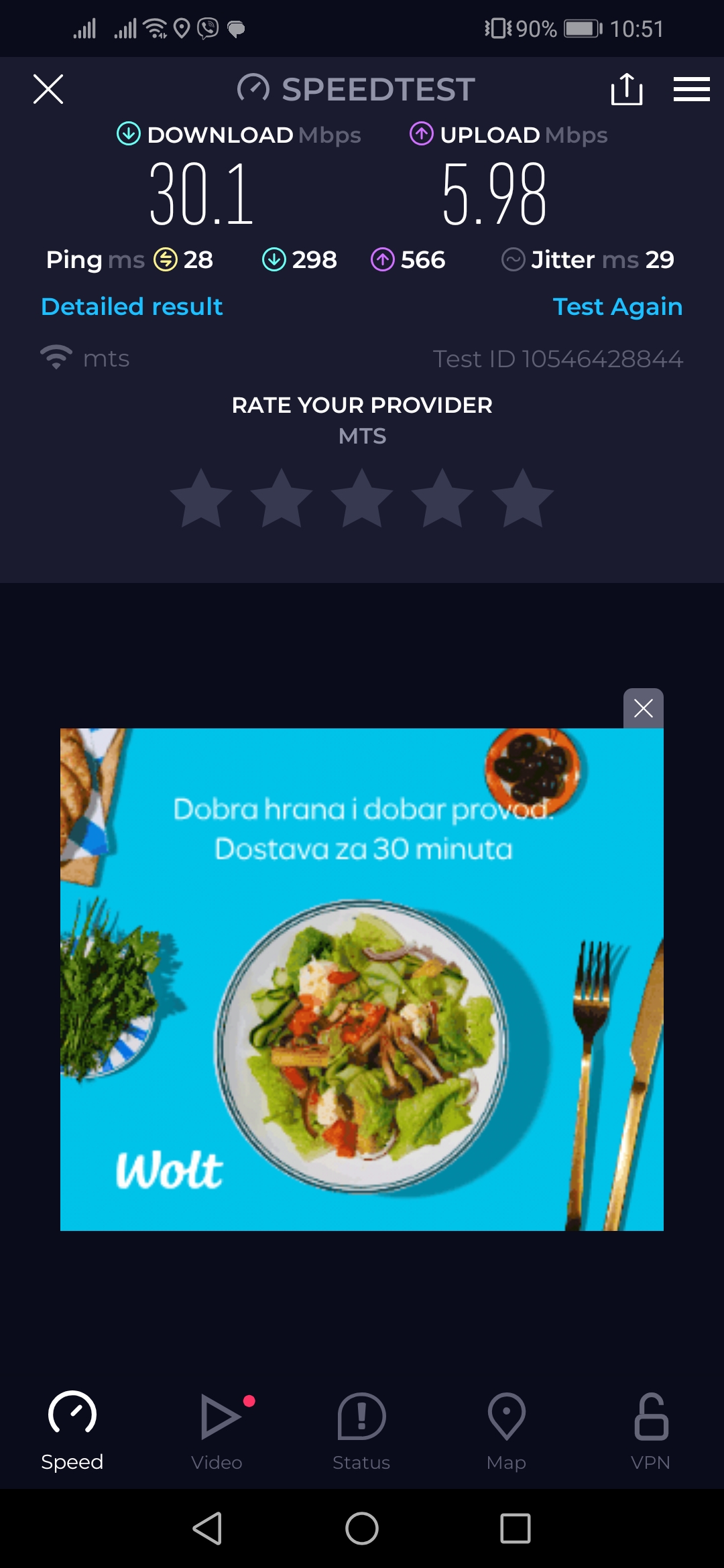Image resolution: width=724 pixels, height=1568 pixels.
Task: Open the Wolt food delivery ad
Action: coord(362,978)
